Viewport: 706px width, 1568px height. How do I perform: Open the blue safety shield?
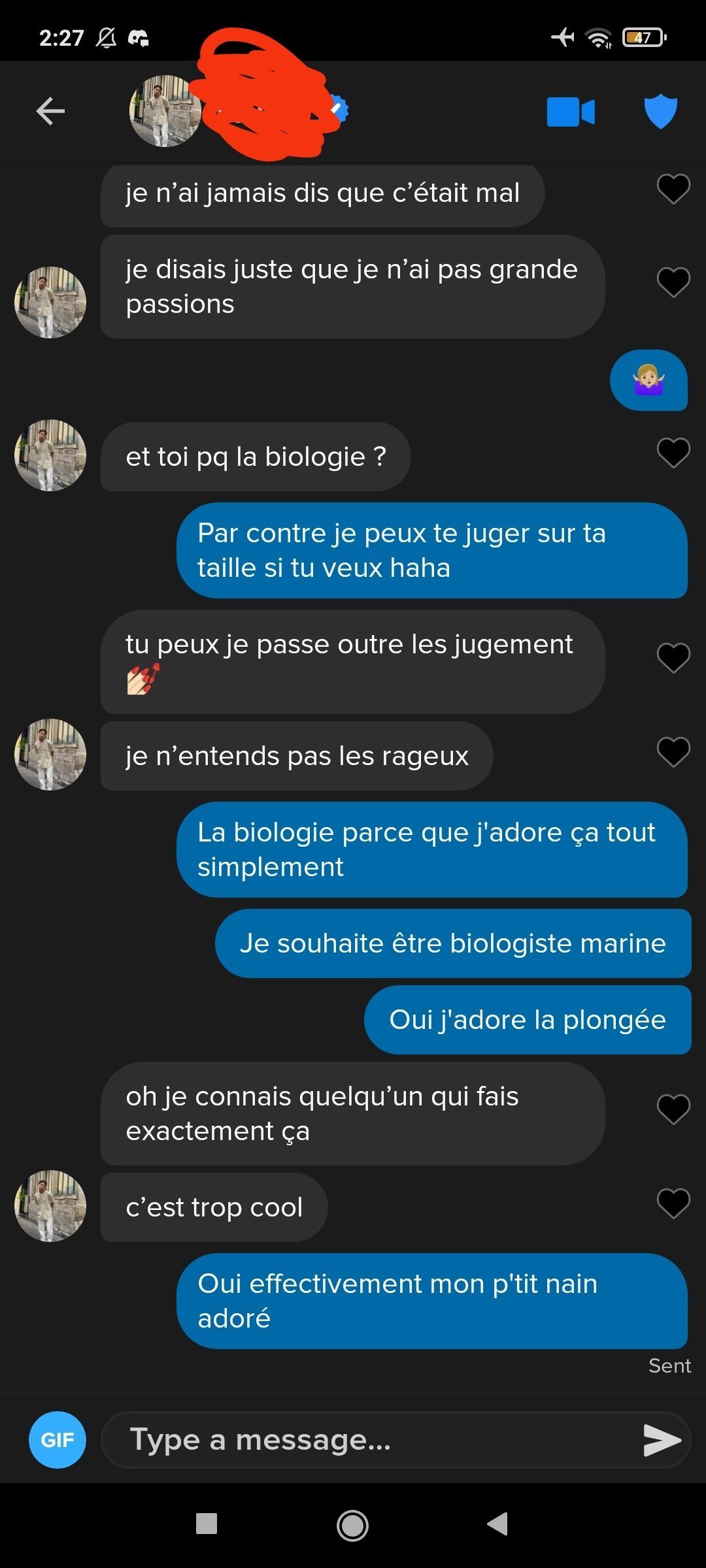tap(660, 112)
